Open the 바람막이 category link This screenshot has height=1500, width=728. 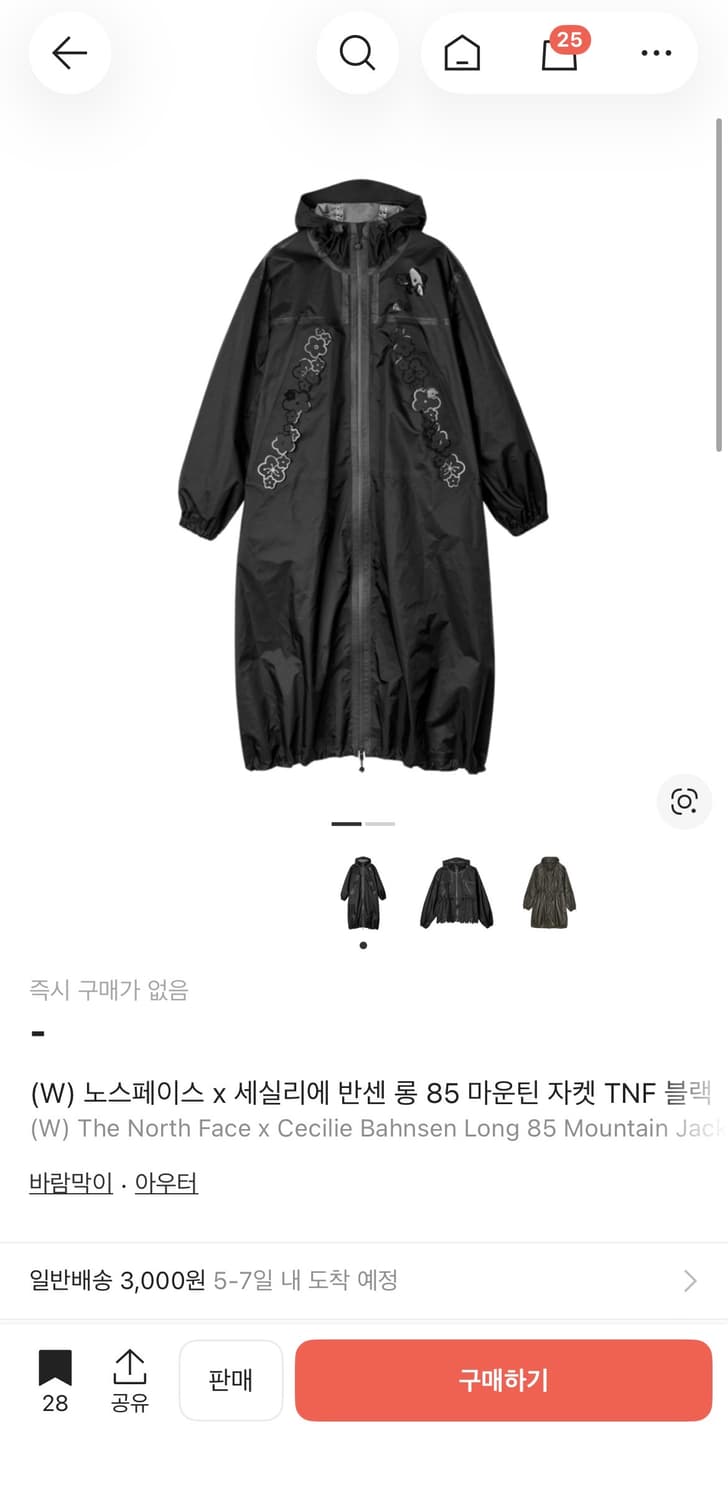point(69,1183)
